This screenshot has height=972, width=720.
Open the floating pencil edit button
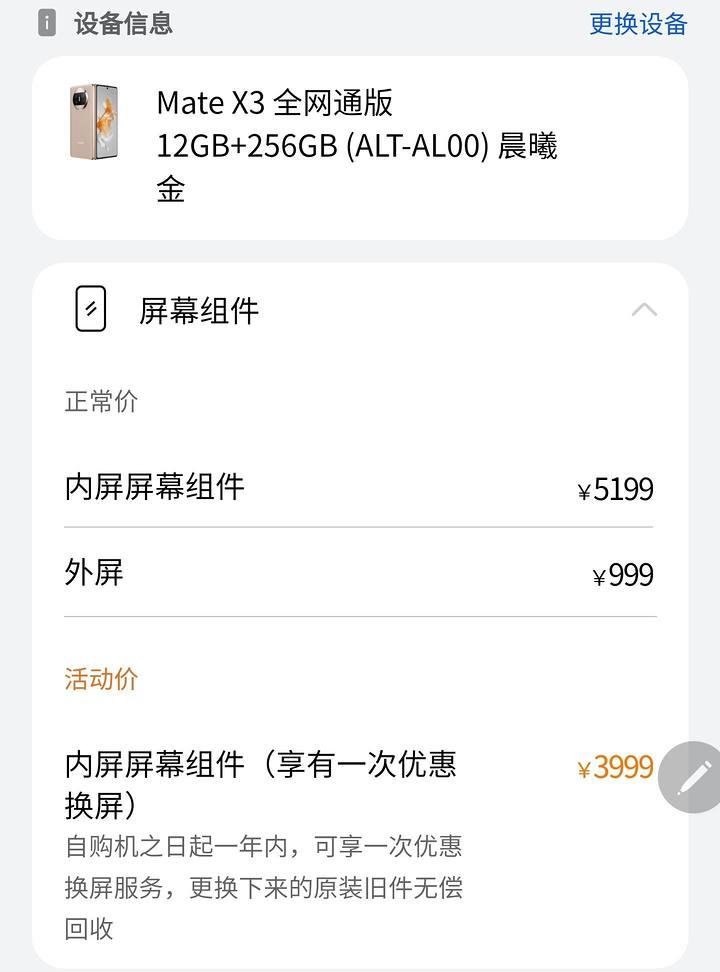tap(692, 777)
